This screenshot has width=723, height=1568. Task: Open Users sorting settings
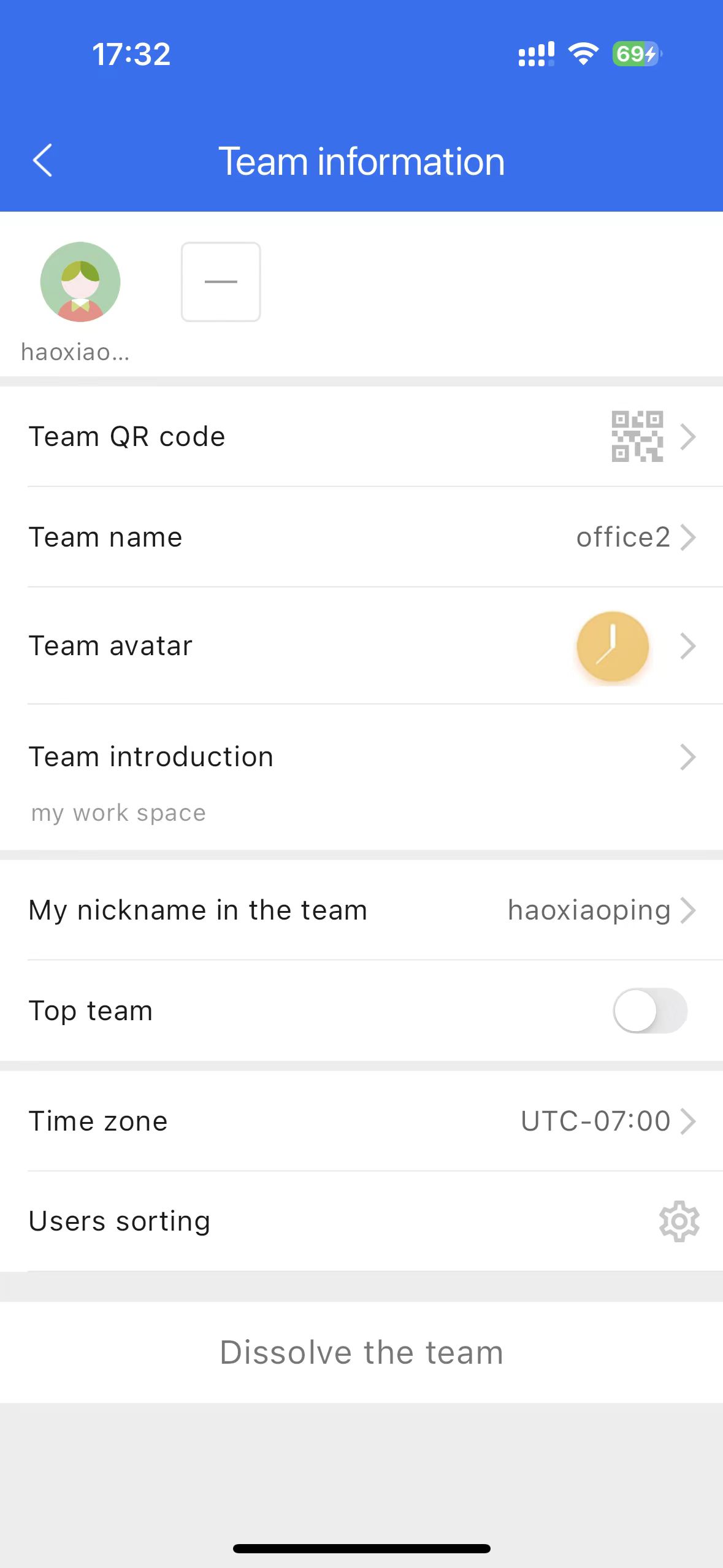[x=362, y=1221]
